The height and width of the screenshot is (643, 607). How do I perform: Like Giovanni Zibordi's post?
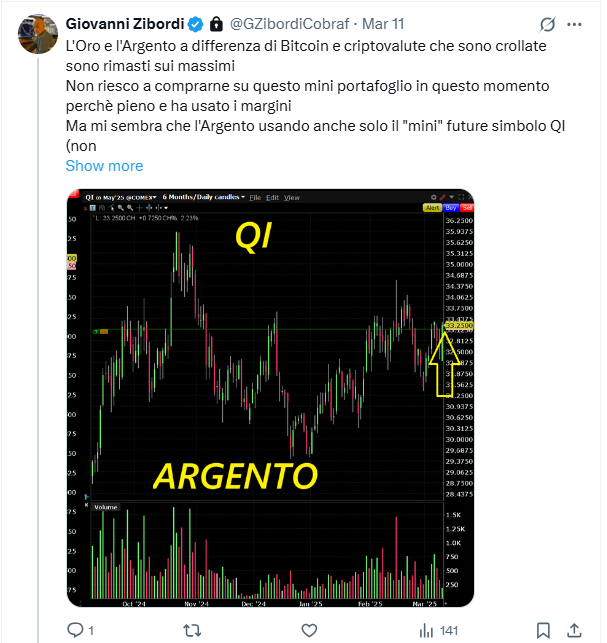coord(311,630)
